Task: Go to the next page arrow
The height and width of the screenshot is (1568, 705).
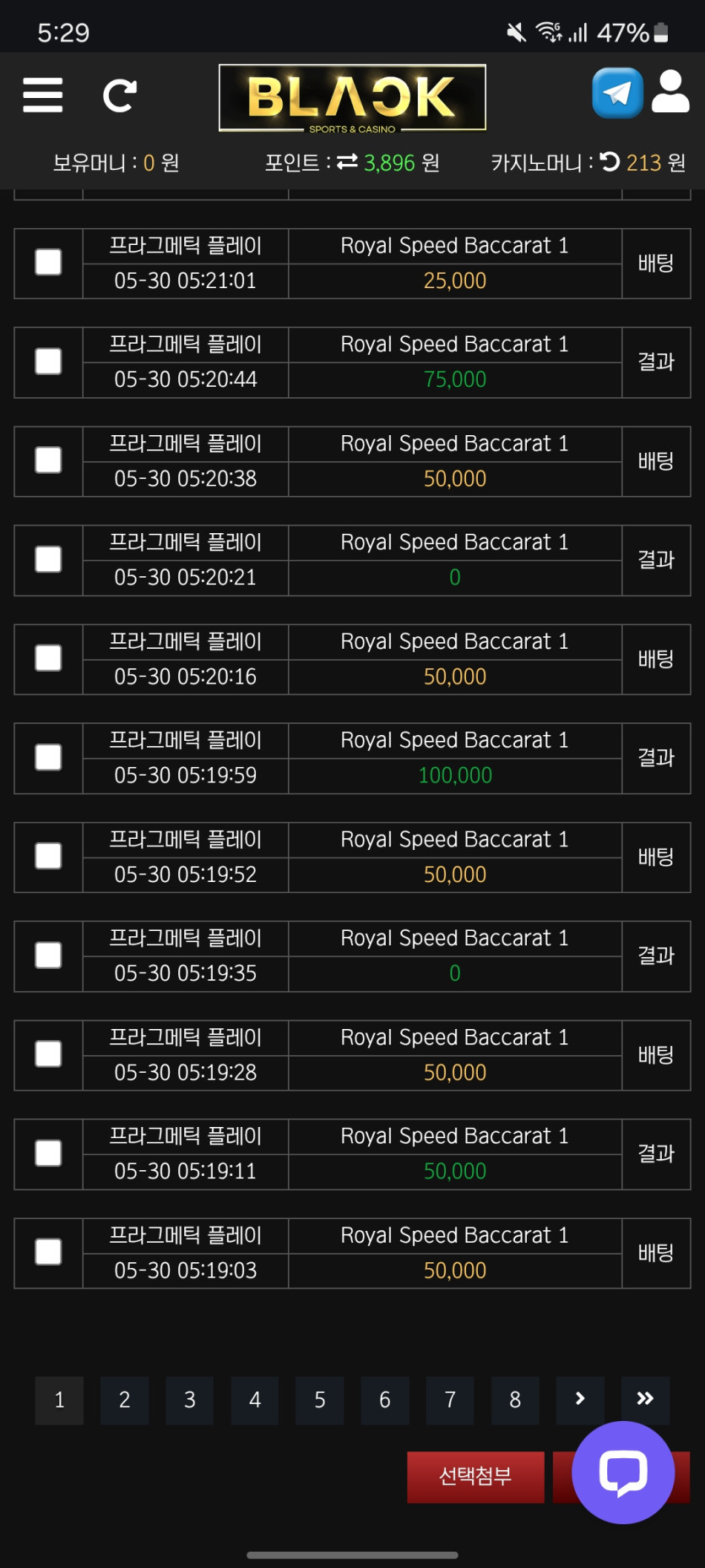Action: (580, 1400)
